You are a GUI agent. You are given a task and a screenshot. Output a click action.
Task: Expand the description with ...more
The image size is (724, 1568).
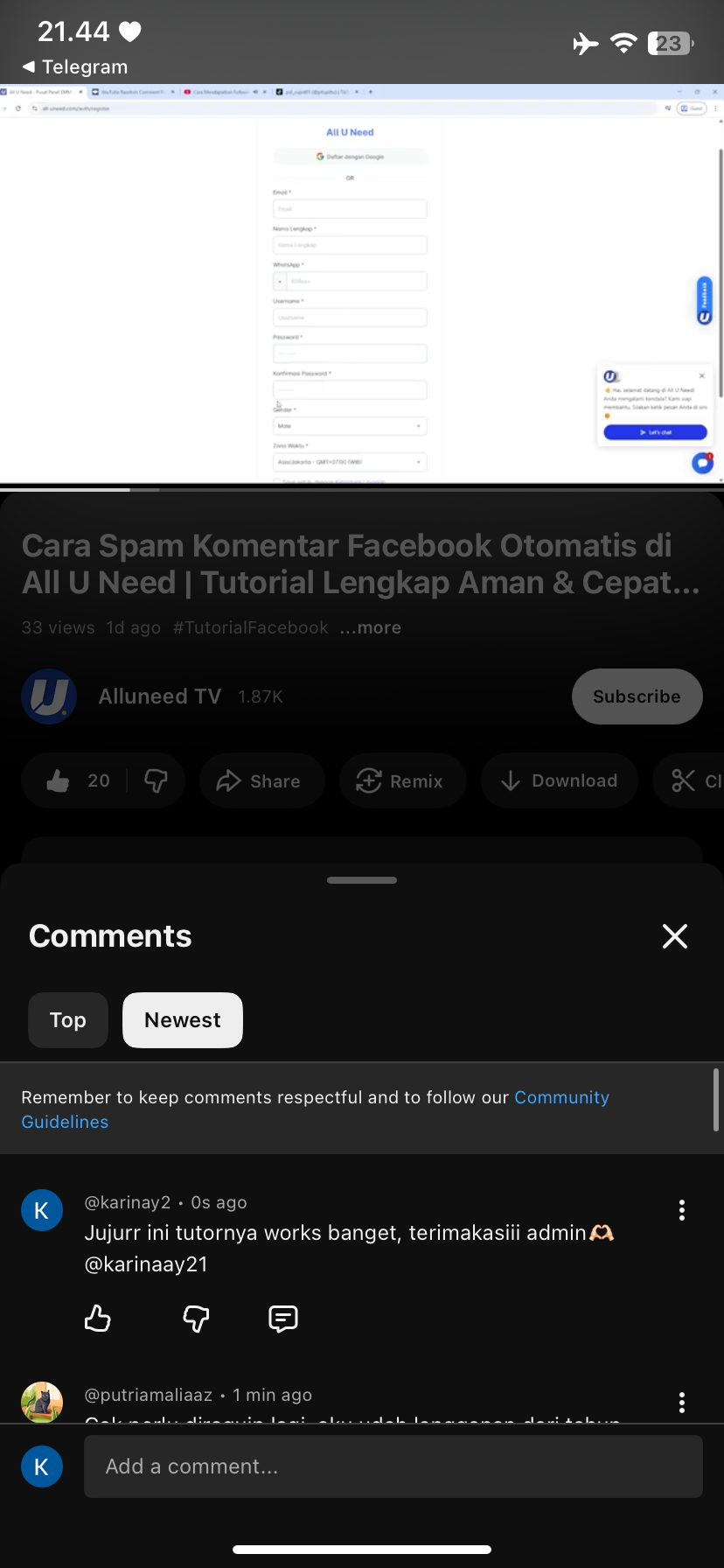(x=372, y=627)
